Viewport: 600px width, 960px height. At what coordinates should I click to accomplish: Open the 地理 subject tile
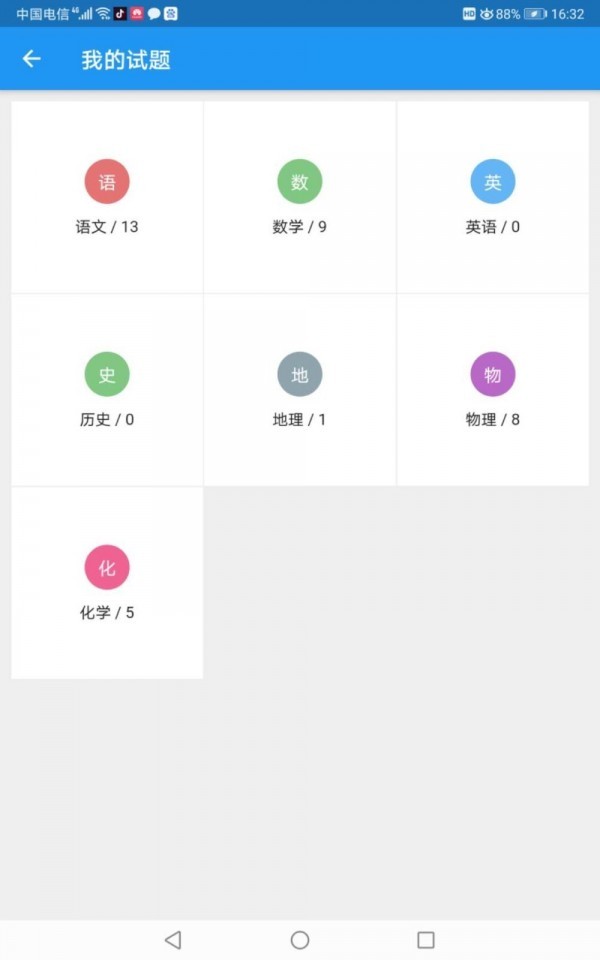[x=300, y=390]
